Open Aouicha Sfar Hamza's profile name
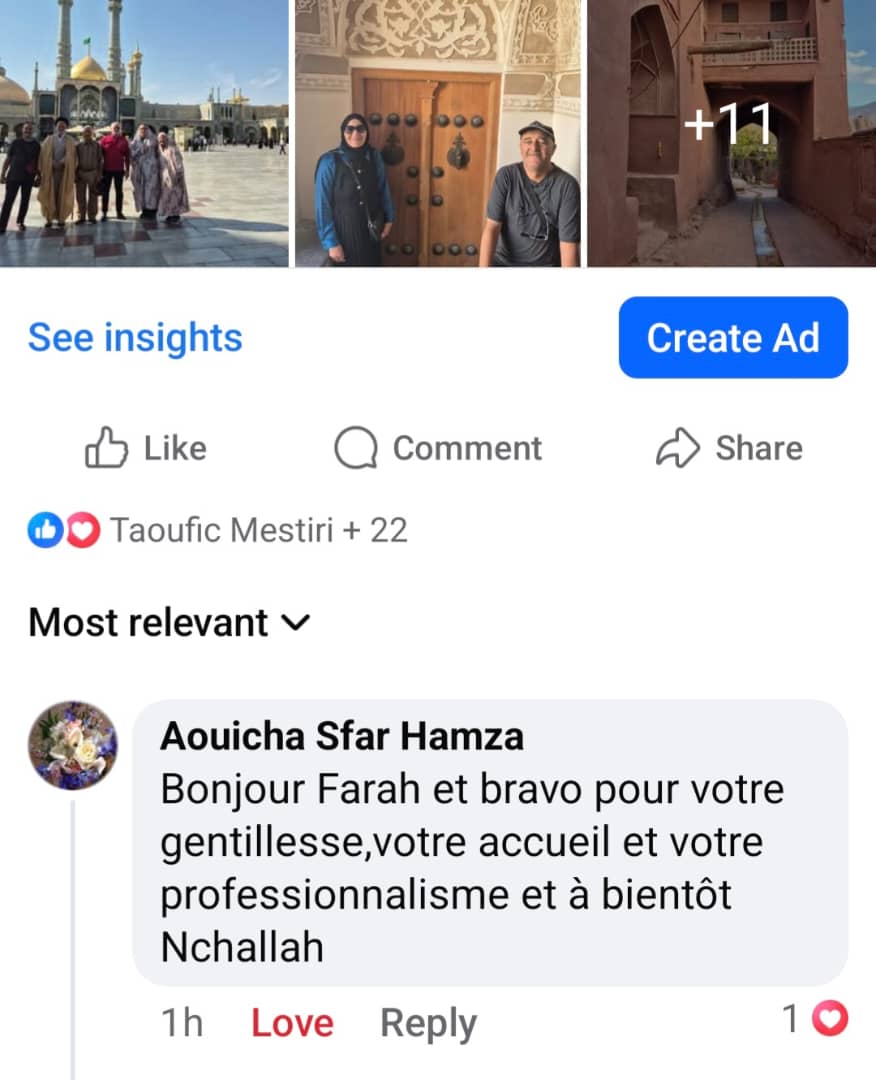Viewport: 876px width, 1080px height. (341, 737)
